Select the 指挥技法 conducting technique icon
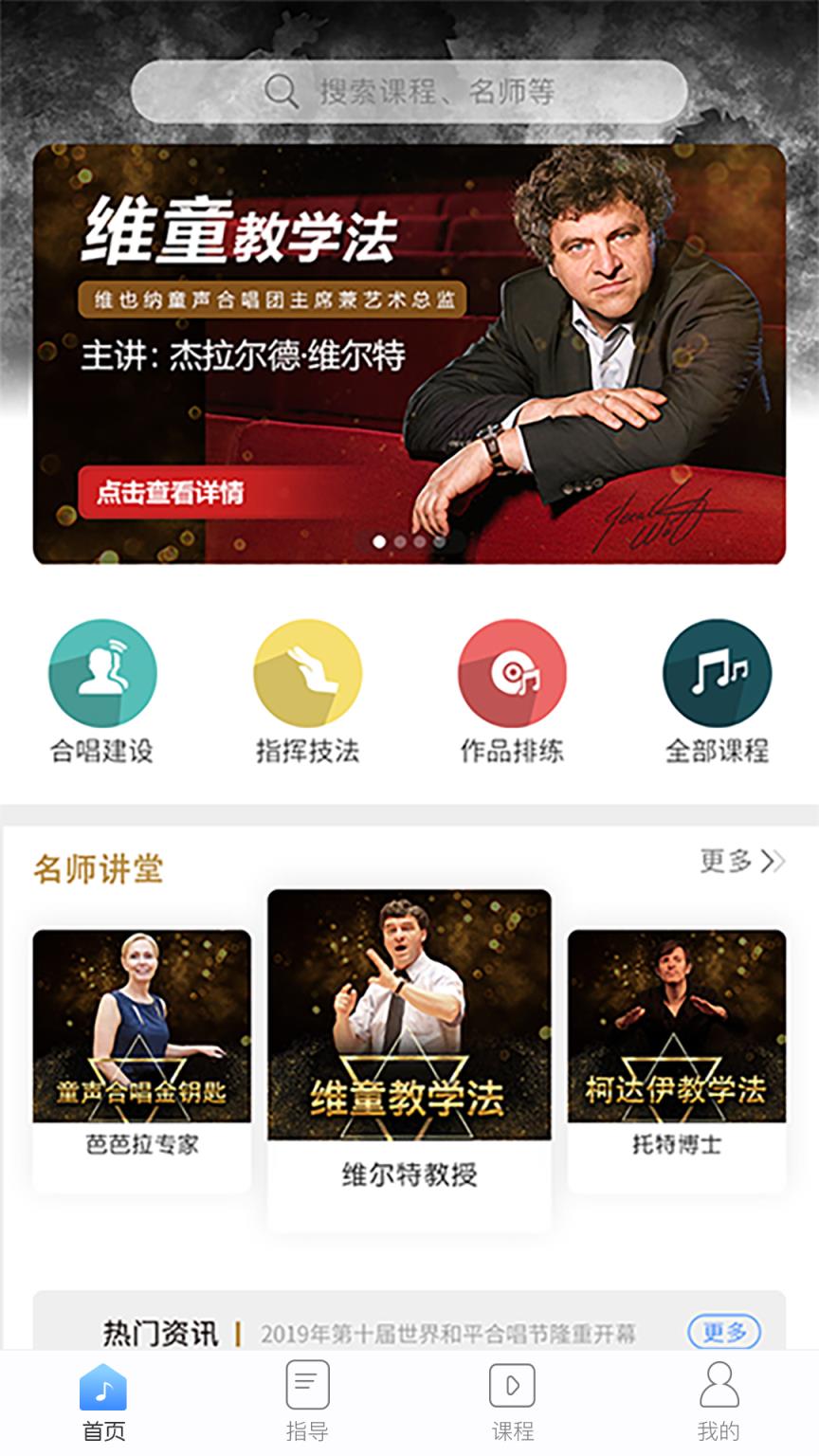This screenshot has height=1456, width=819. click(x=307, y=673)
